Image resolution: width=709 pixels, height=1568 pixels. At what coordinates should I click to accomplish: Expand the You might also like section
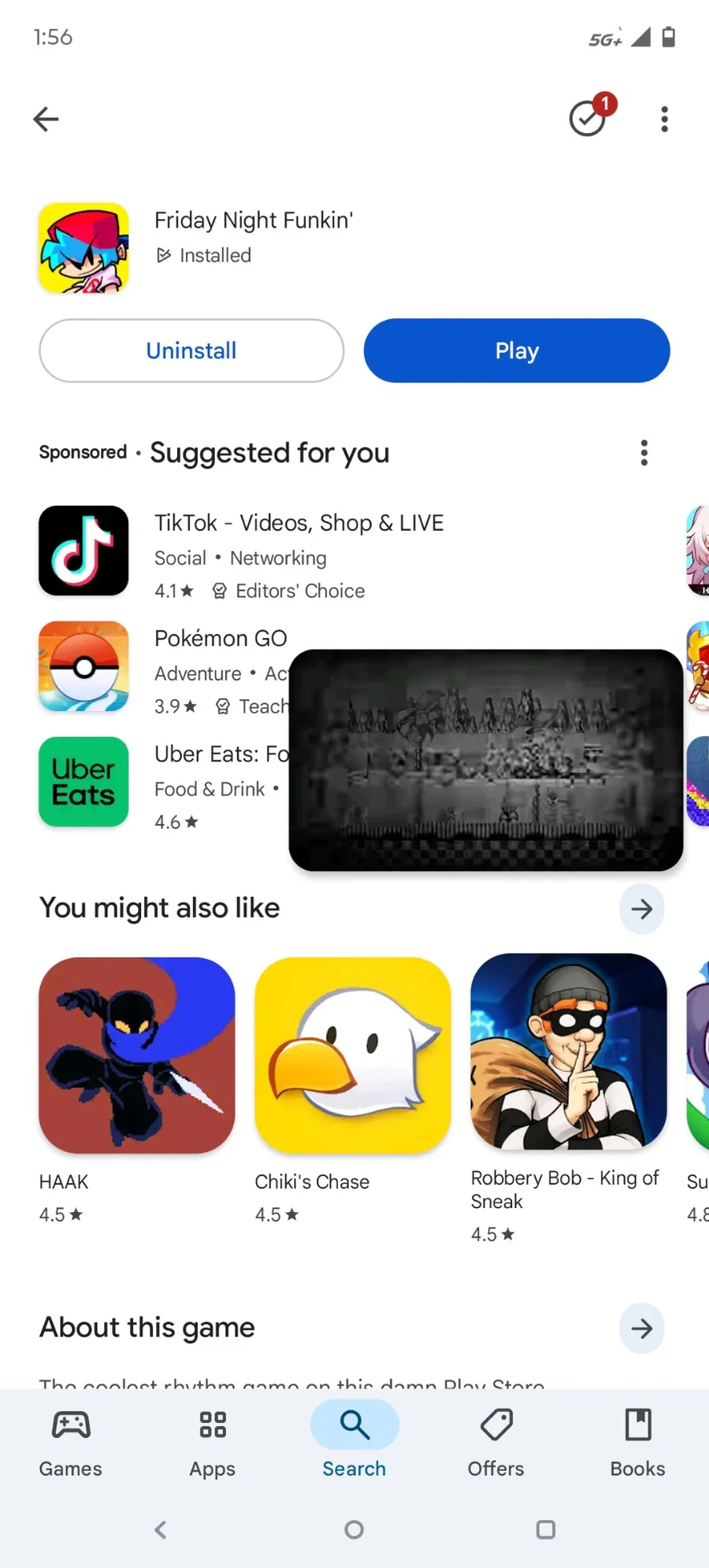pos(642,909)
